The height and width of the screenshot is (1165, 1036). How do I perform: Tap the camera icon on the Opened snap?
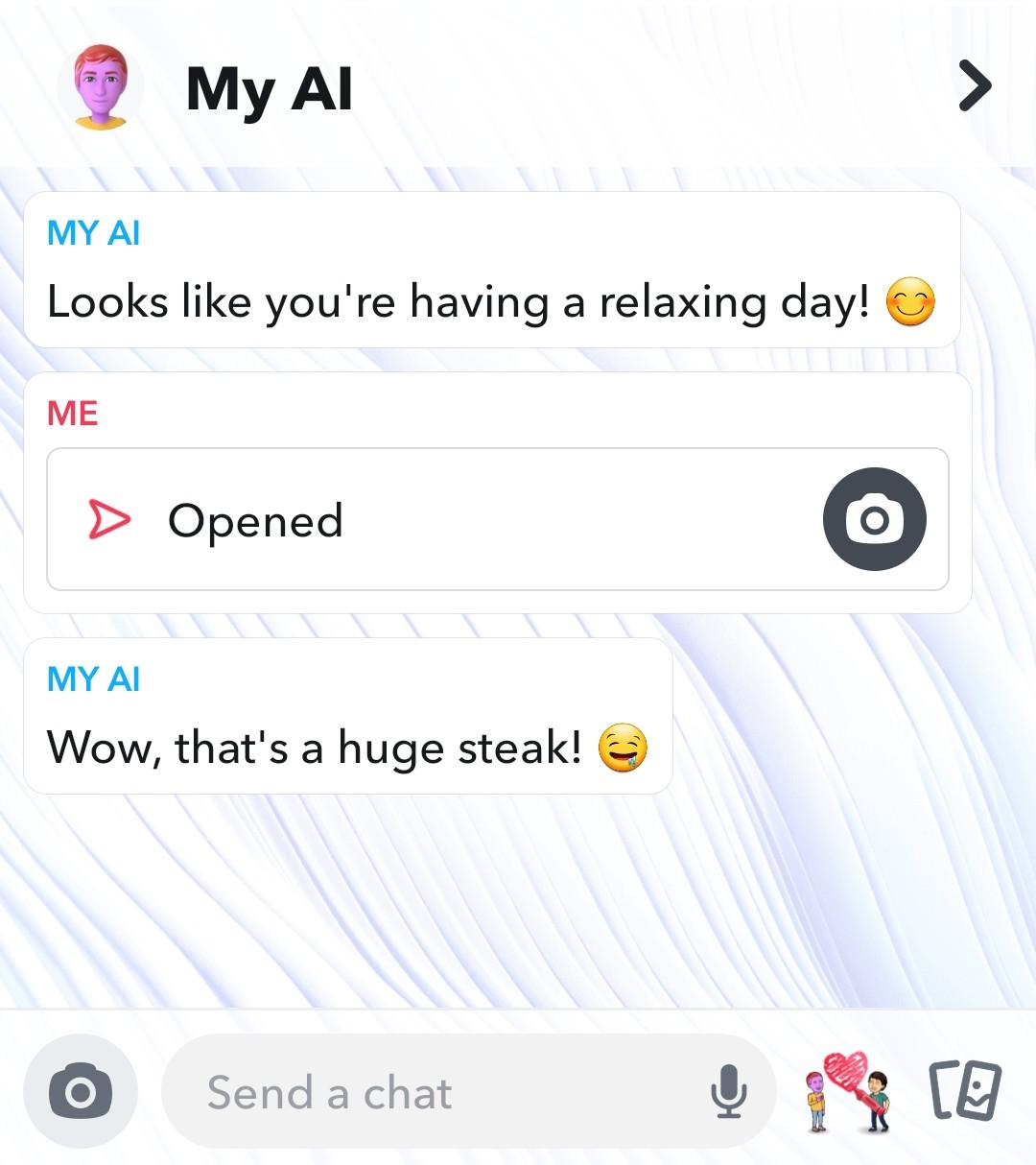tap(874, 519)
